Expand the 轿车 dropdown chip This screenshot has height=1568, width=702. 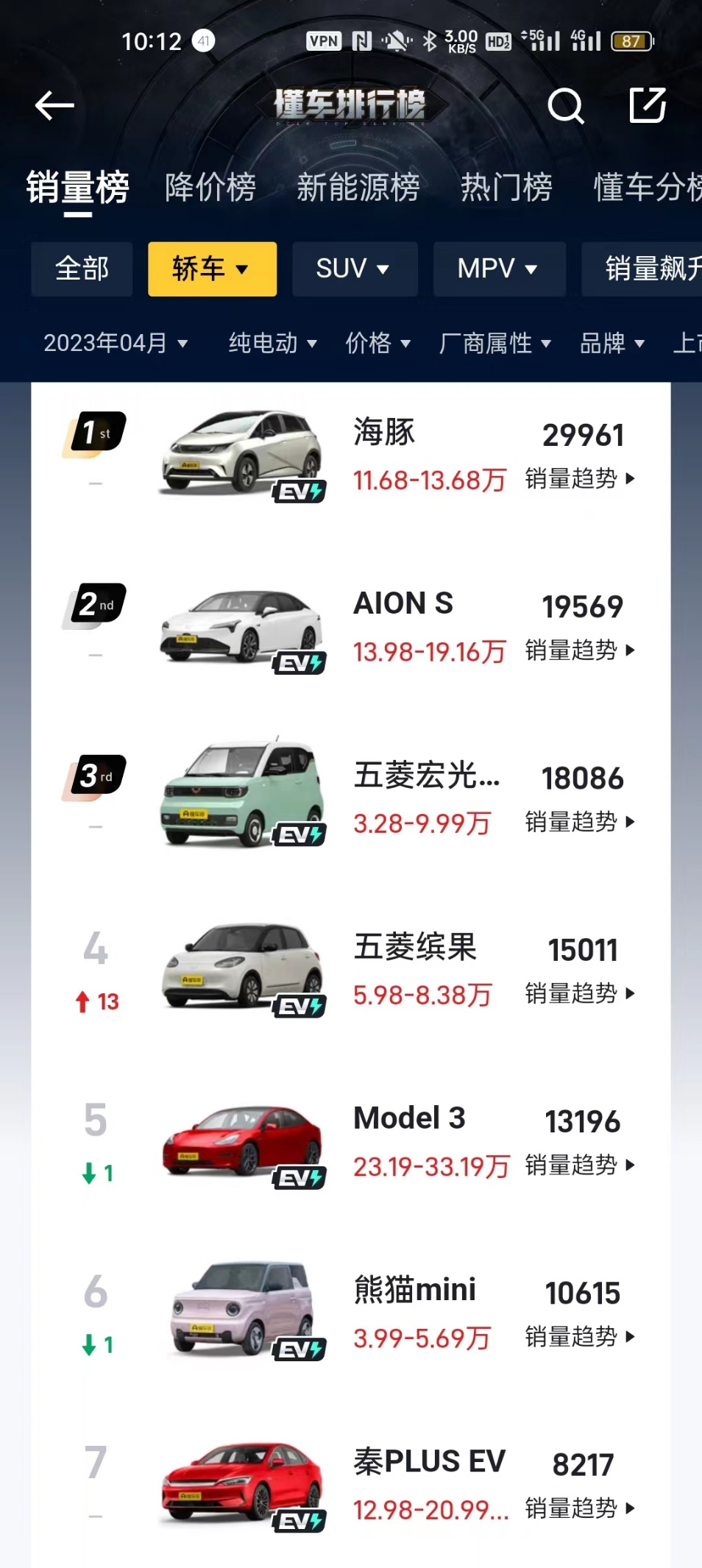tap(212, 269)
